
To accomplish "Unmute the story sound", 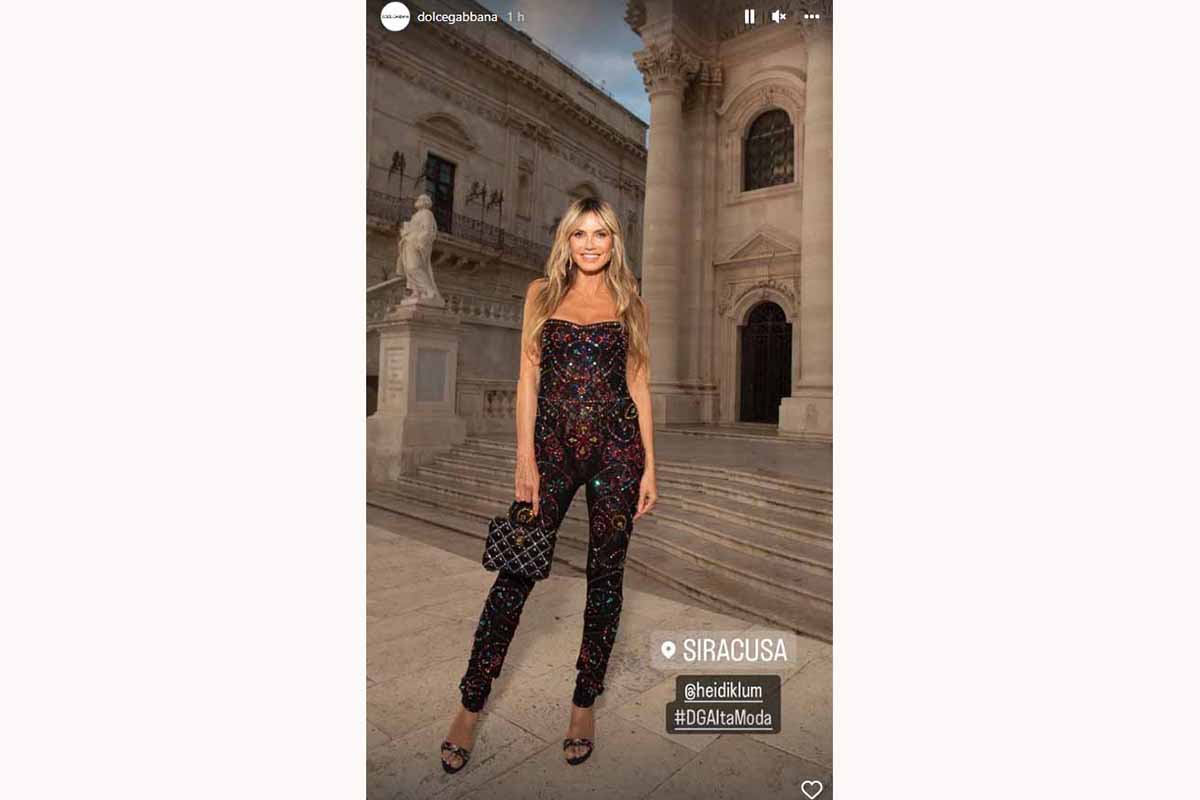I will tap(779, 17).
